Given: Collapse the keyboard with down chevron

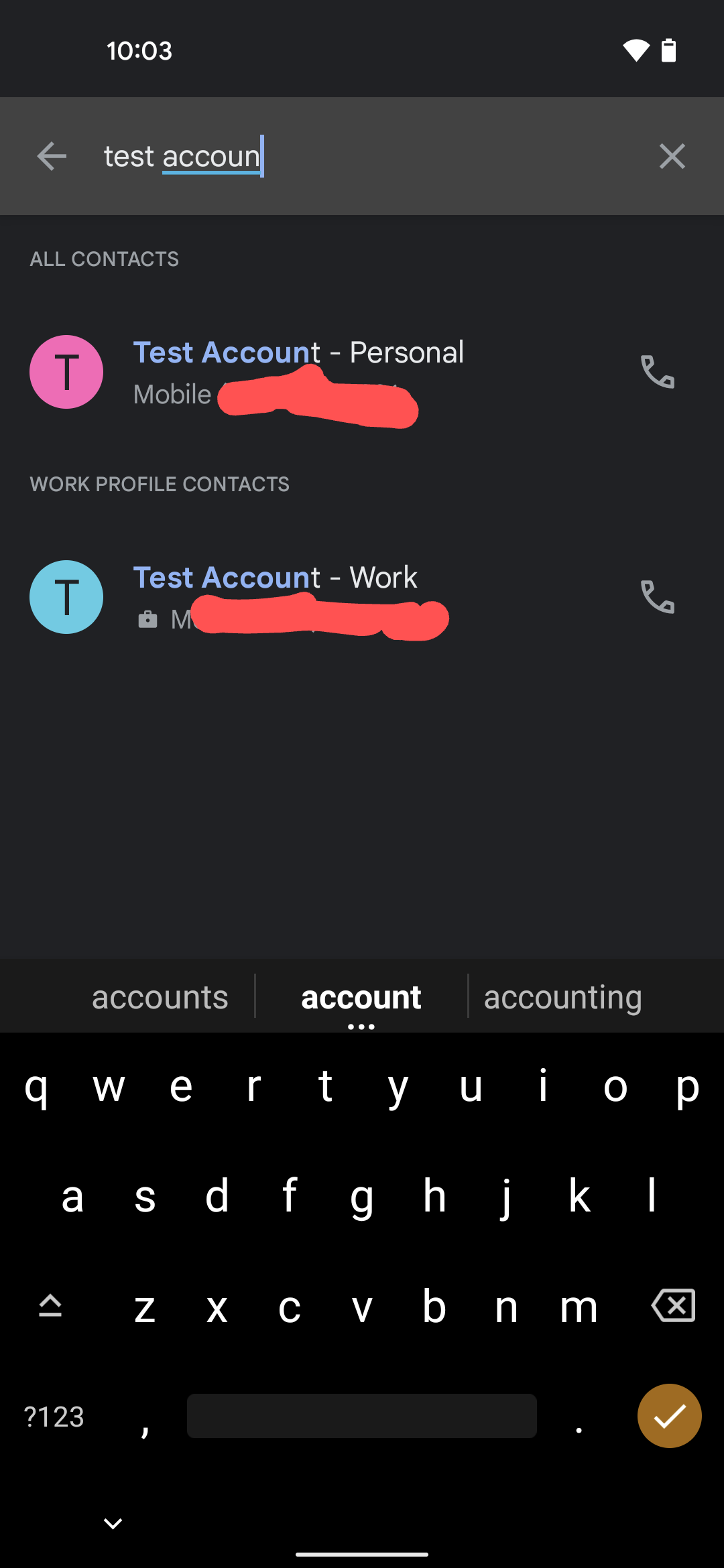Looking at the screenshot, I should point(111,1523).
